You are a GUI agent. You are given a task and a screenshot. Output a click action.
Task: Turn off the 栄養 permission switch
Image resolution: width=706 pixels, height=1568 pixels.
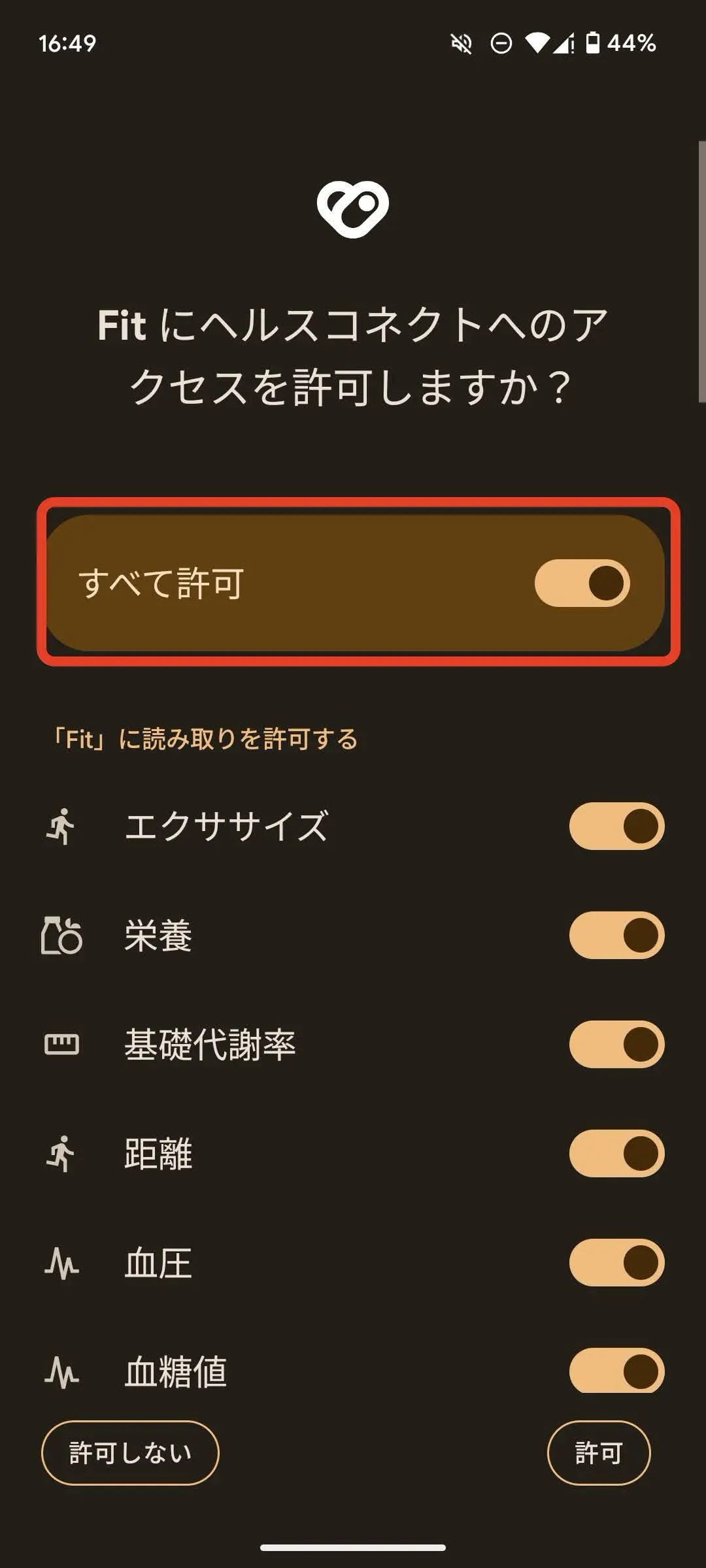point(616,935)
